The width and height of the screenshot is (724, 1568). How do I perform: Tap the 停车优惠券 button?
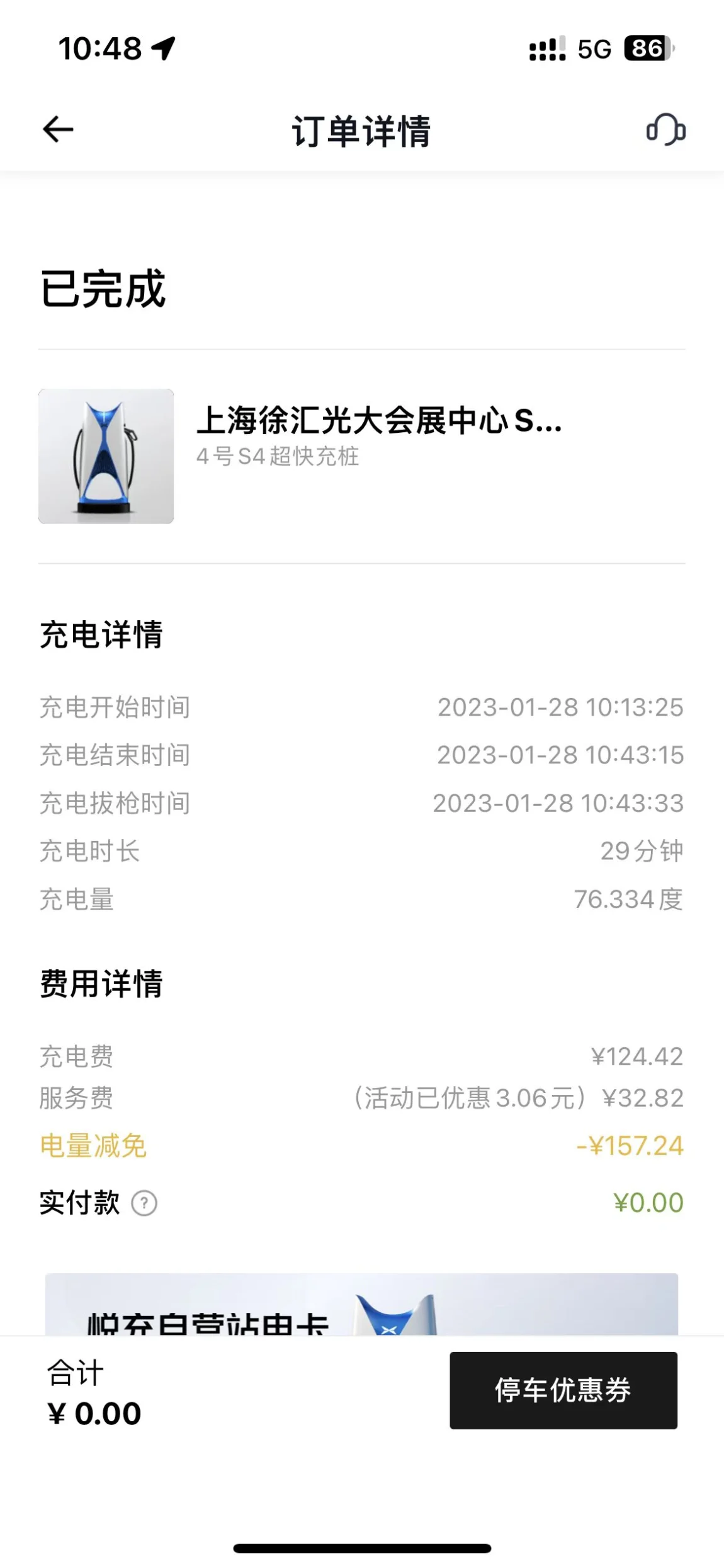pos(563,1390)
